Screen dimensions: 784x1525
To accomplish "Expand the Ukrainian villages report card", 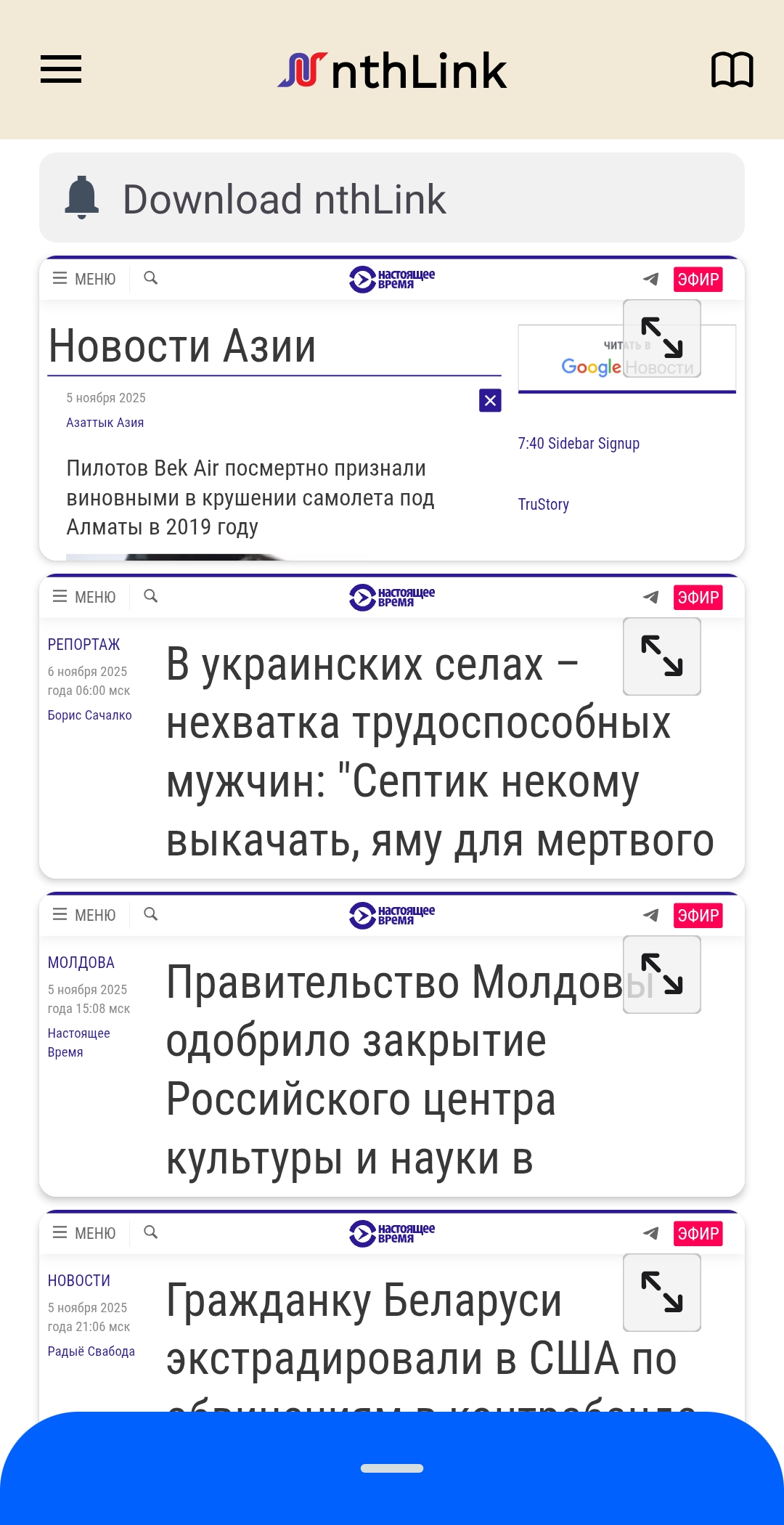I will pyautogui.click(x=661, y=656).
